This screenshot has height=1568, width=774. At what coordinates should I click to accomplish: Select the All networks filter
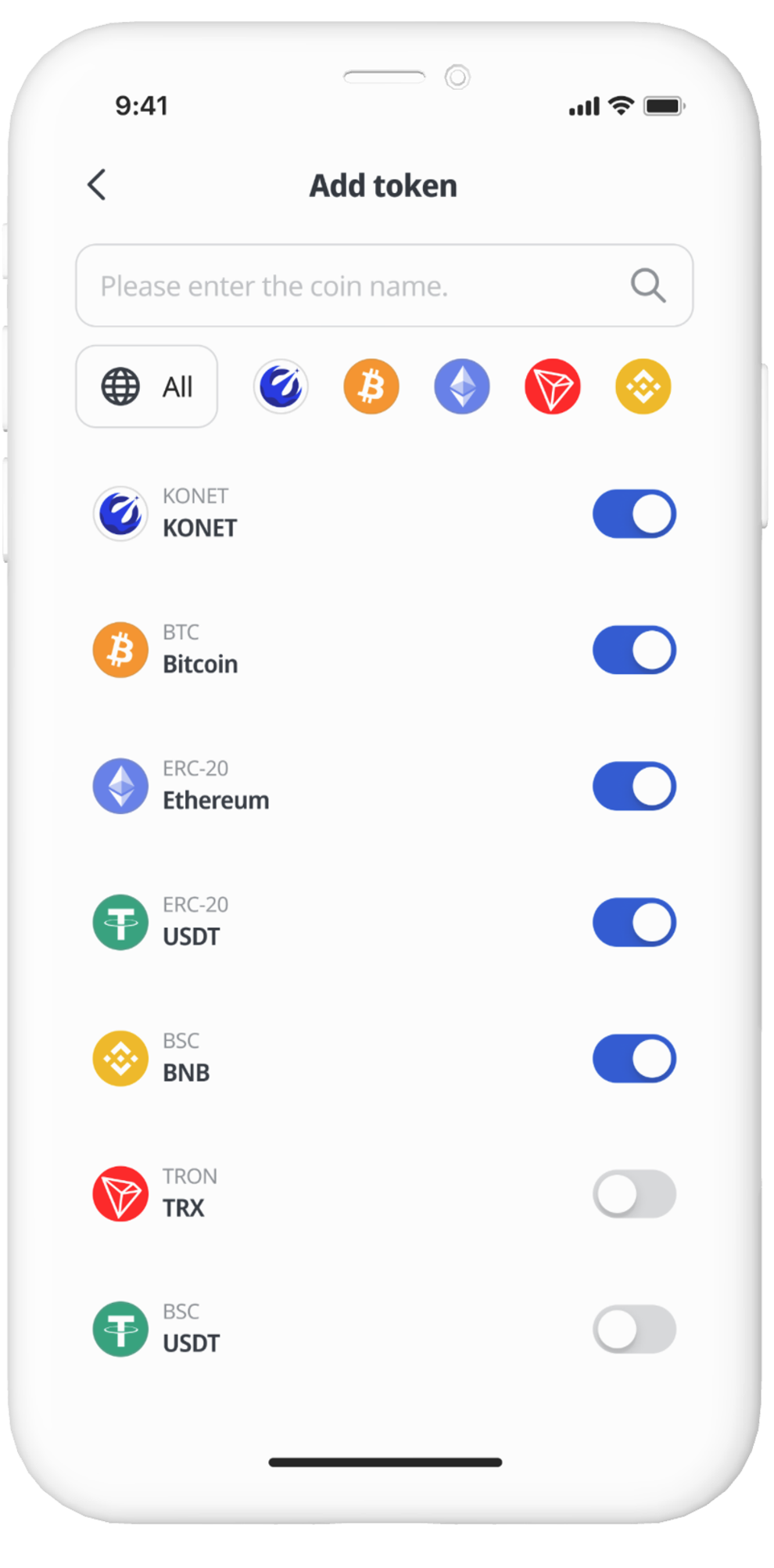click(147, 386)
